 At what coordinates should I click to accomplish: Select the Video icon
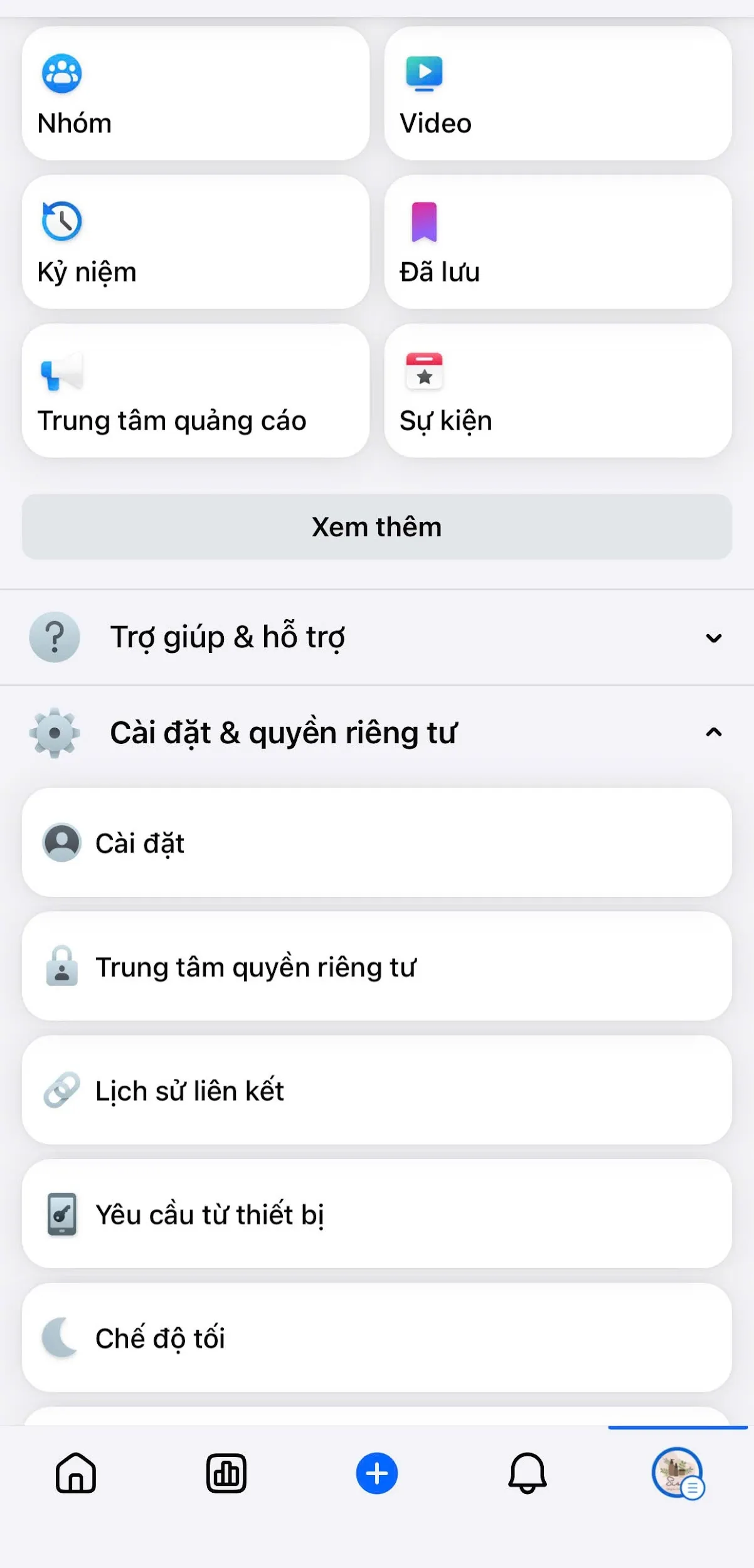point(424,74)
